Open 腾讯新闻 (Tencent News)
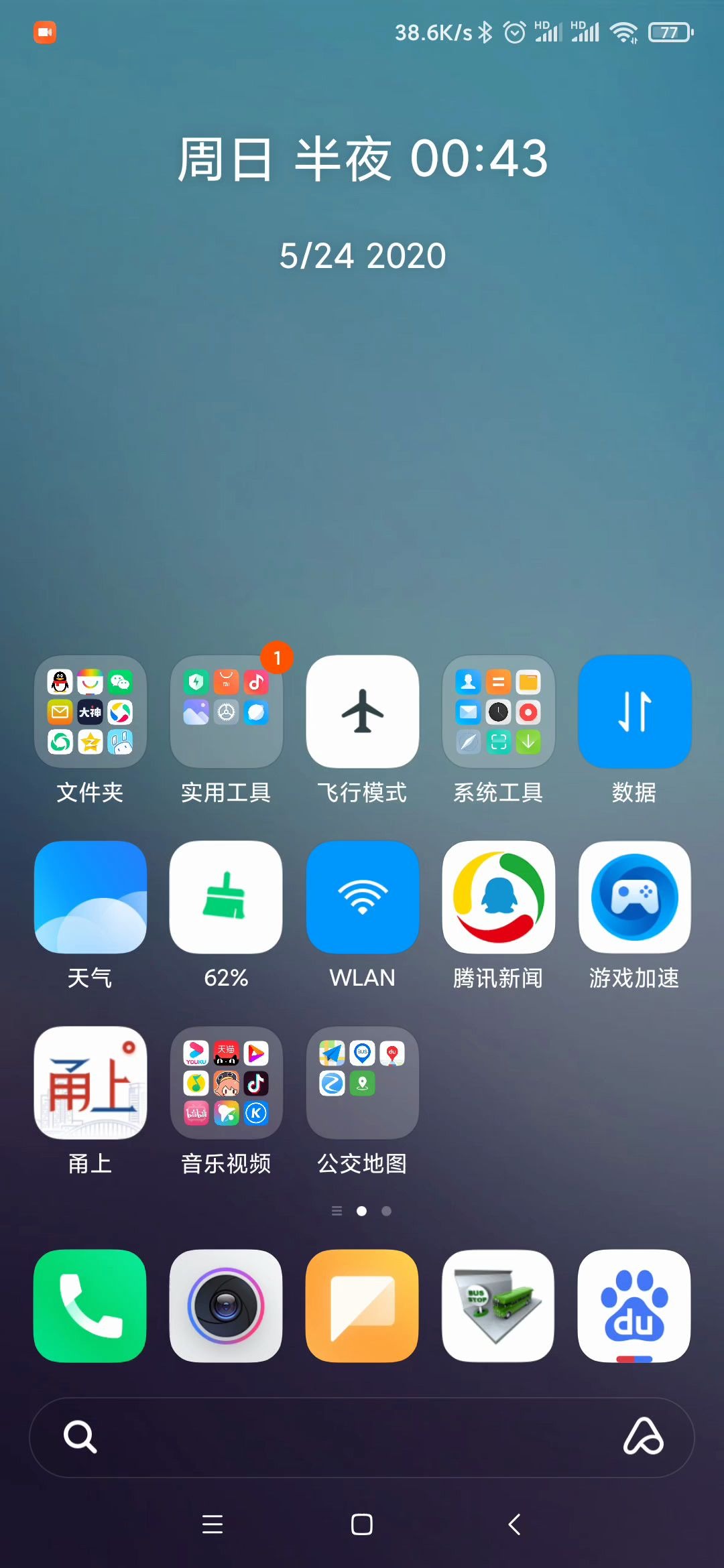Screen dimensions: 724x1568 click(498, 897)
